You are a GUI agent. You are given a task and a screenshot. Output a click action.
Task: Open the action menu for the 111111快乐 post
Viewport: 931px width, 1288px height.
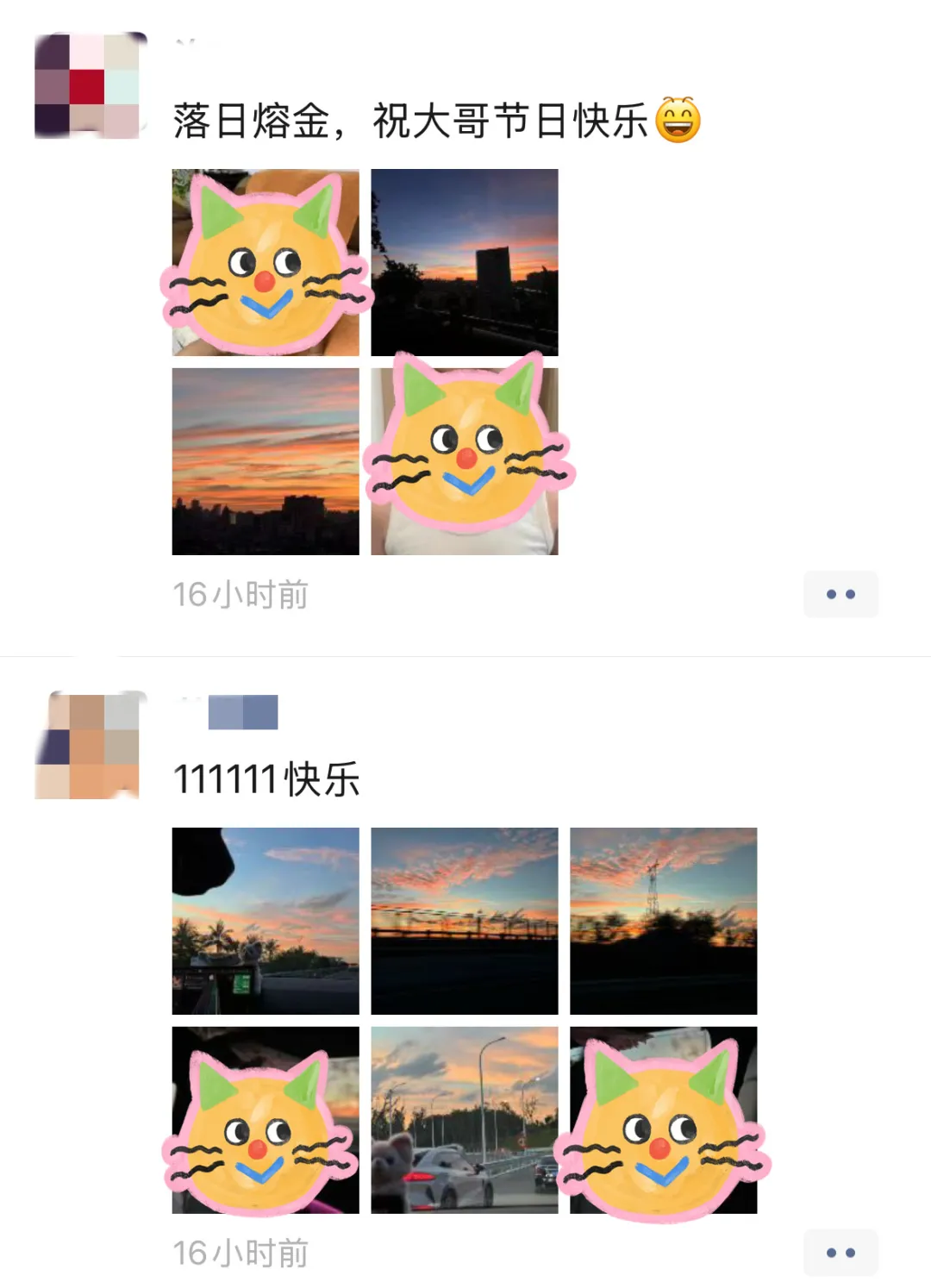[840, 1253]
